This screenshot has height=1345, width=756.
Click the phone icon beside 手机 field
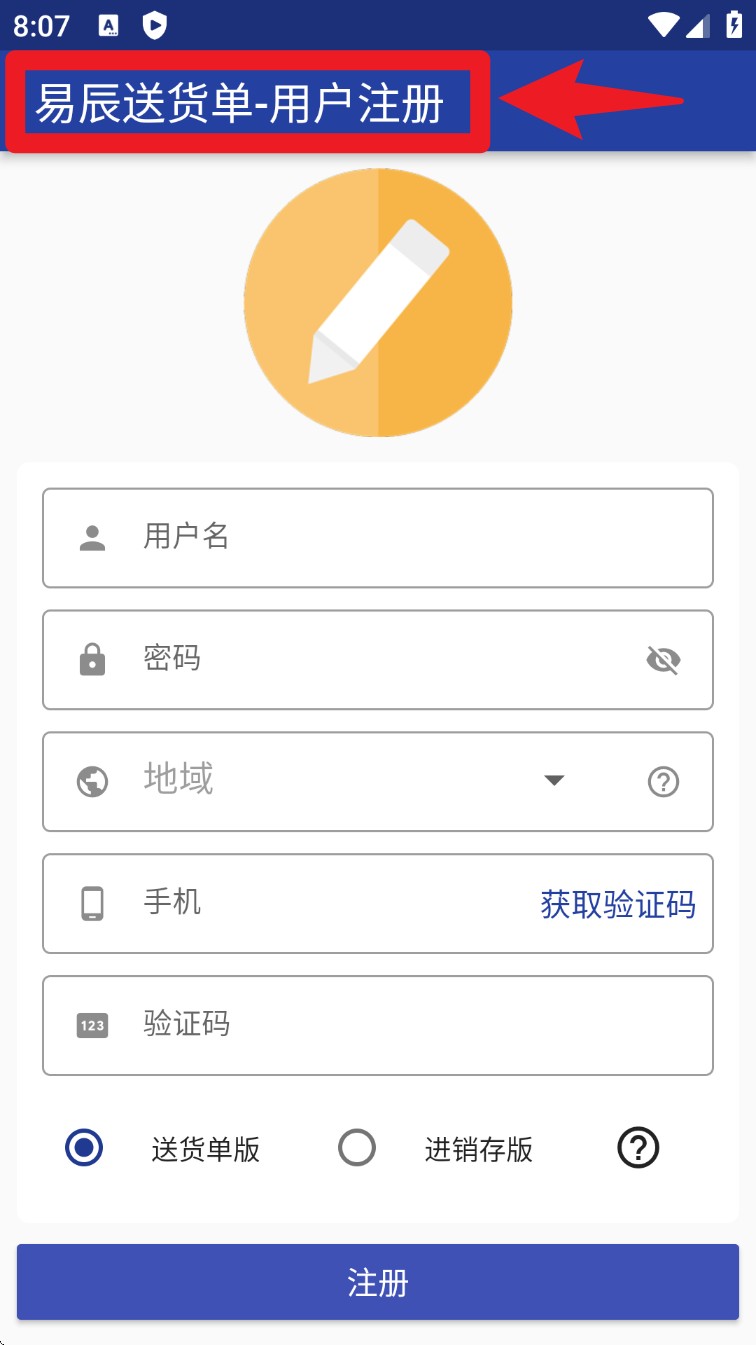coord(92,903)
